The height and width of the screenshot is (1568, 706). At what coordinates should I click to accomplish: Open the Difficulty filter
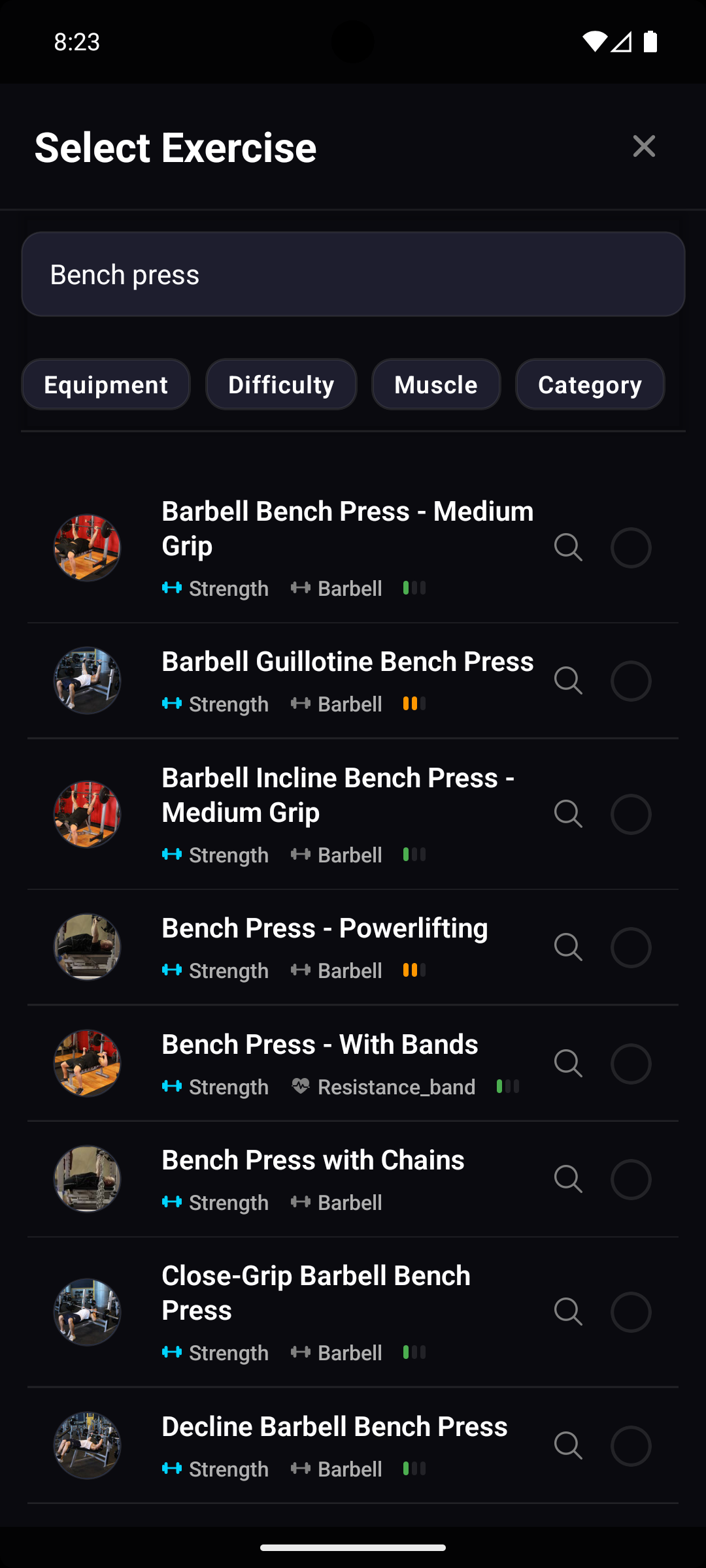[281, 384]
